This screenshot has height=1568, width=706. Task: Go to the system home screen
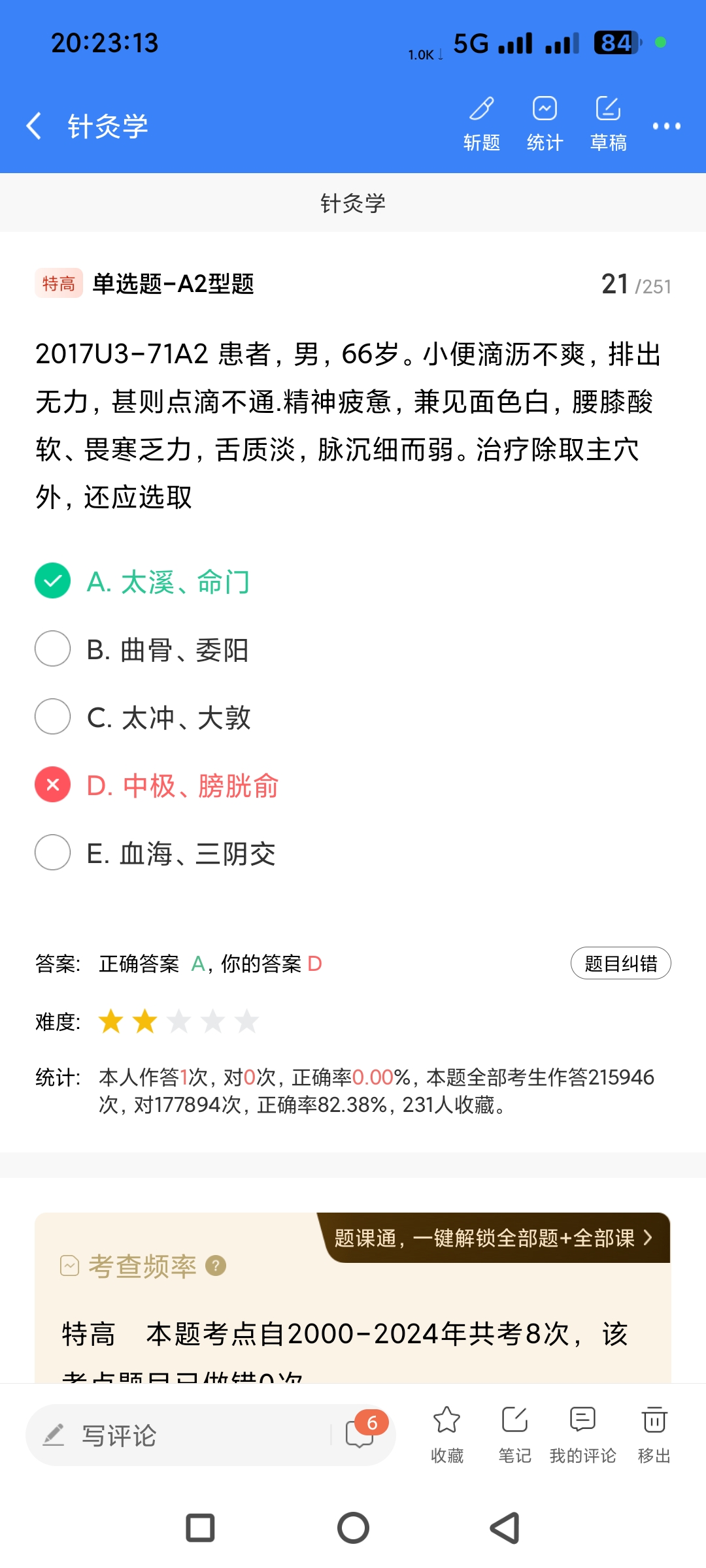(x=353, y=1528)
